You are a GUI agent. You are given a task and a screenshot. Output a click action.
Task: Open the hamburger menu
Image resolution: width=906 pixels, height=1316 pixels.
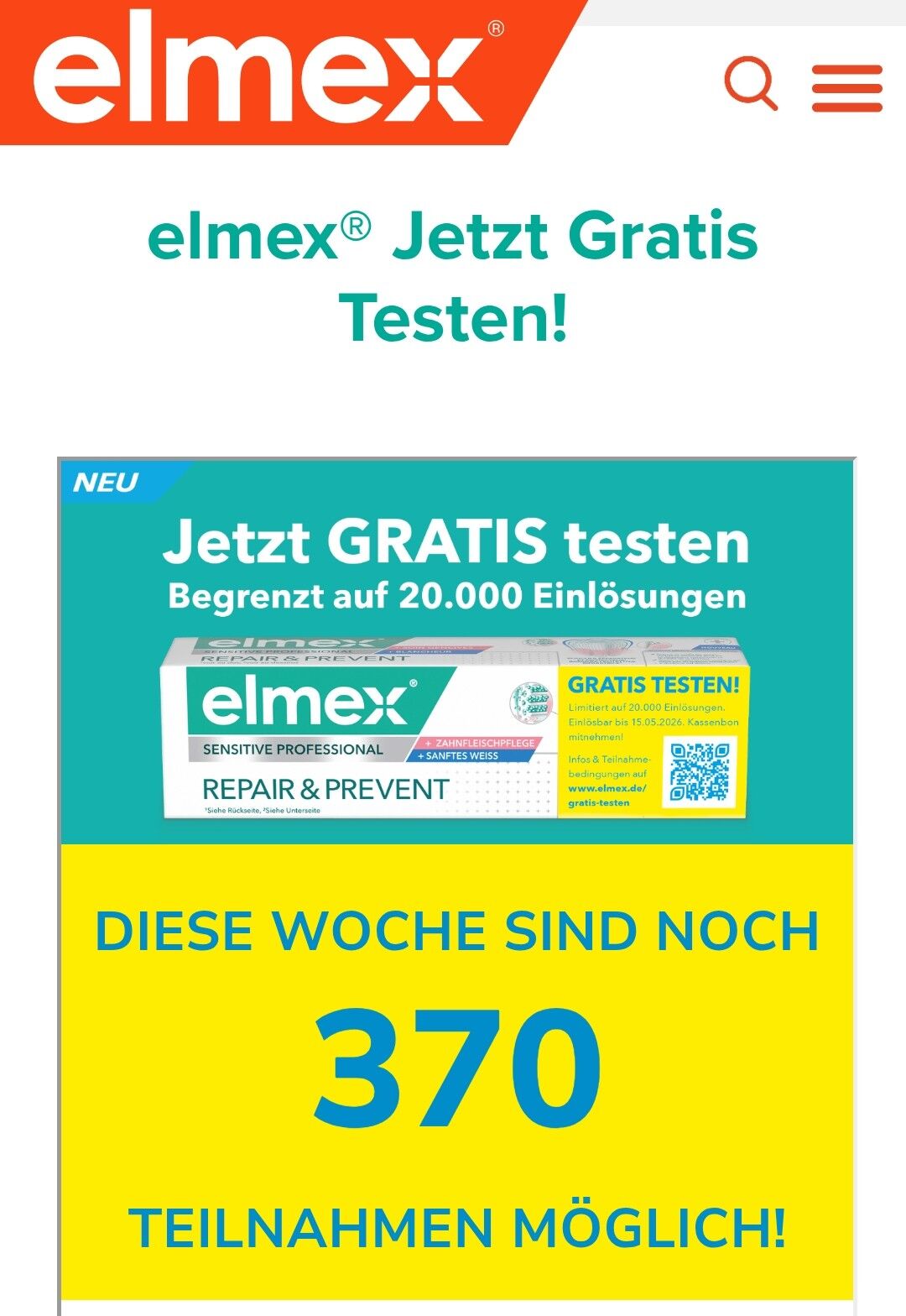tap(846, 87)
